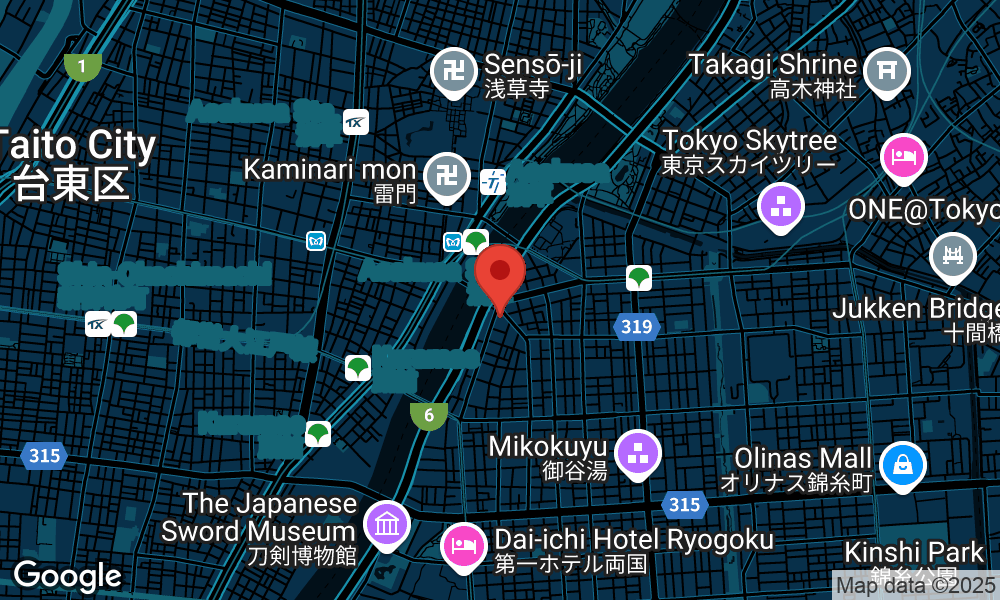Open the ONE@Tokyo hotel marker
The height and width of the screenshot is (600, 1000).
tap(904, 158)
